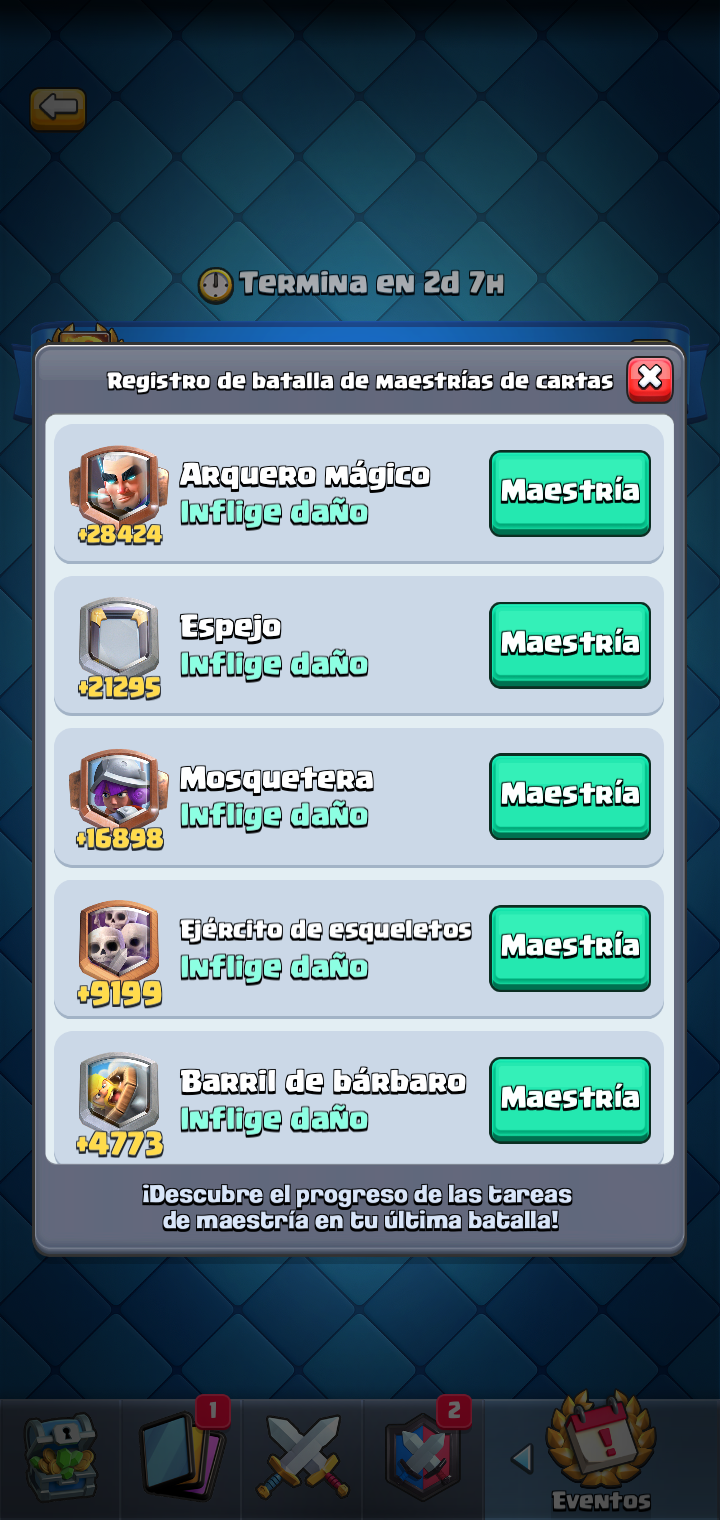Switch to the crossed swords battle tab
Screen dimensions: 720x1520
click(x=304, y=1457)
